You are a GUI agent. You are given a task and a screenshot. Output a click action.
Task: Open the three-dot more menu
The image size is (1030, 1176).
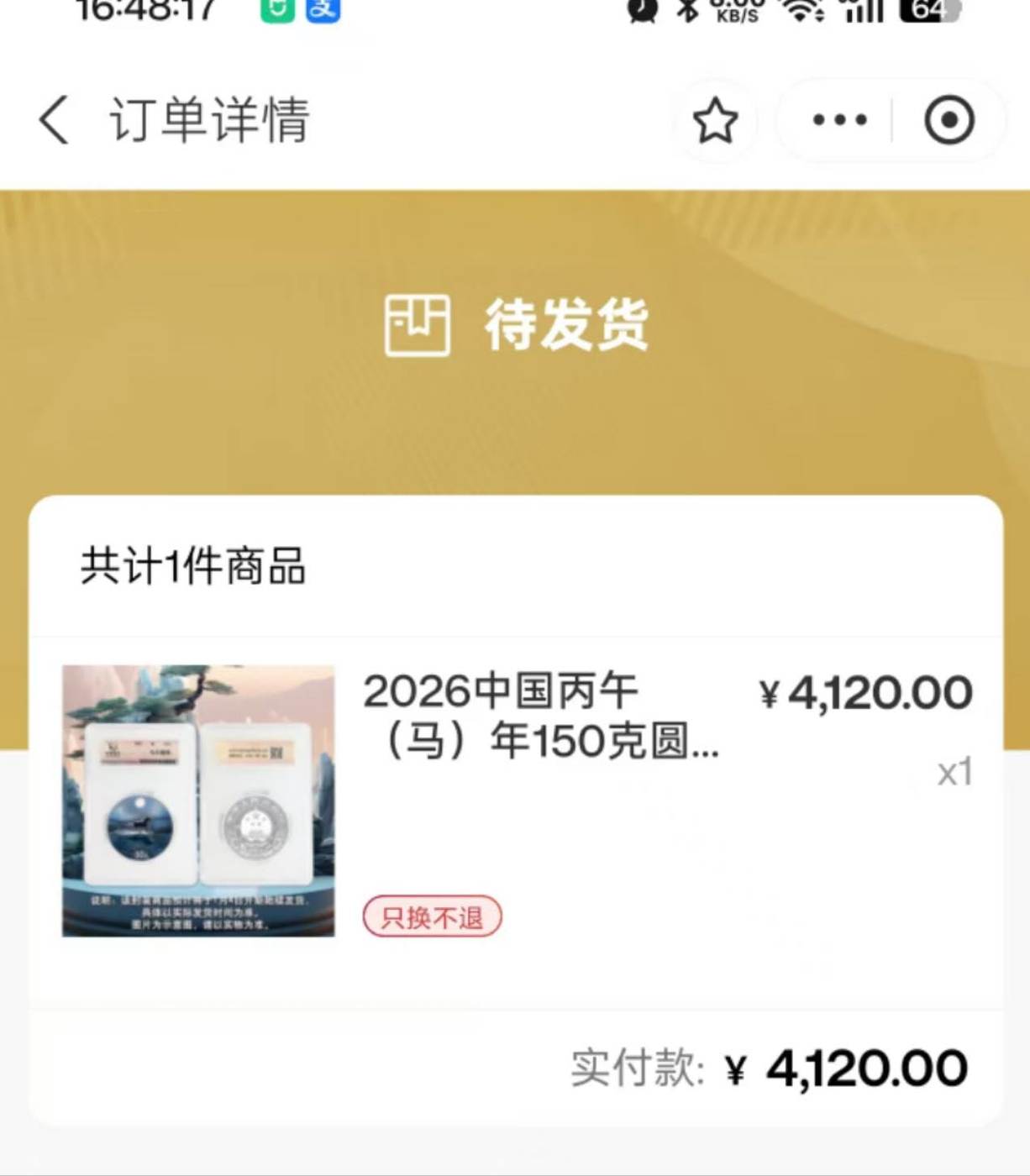(x=839, y=121)
